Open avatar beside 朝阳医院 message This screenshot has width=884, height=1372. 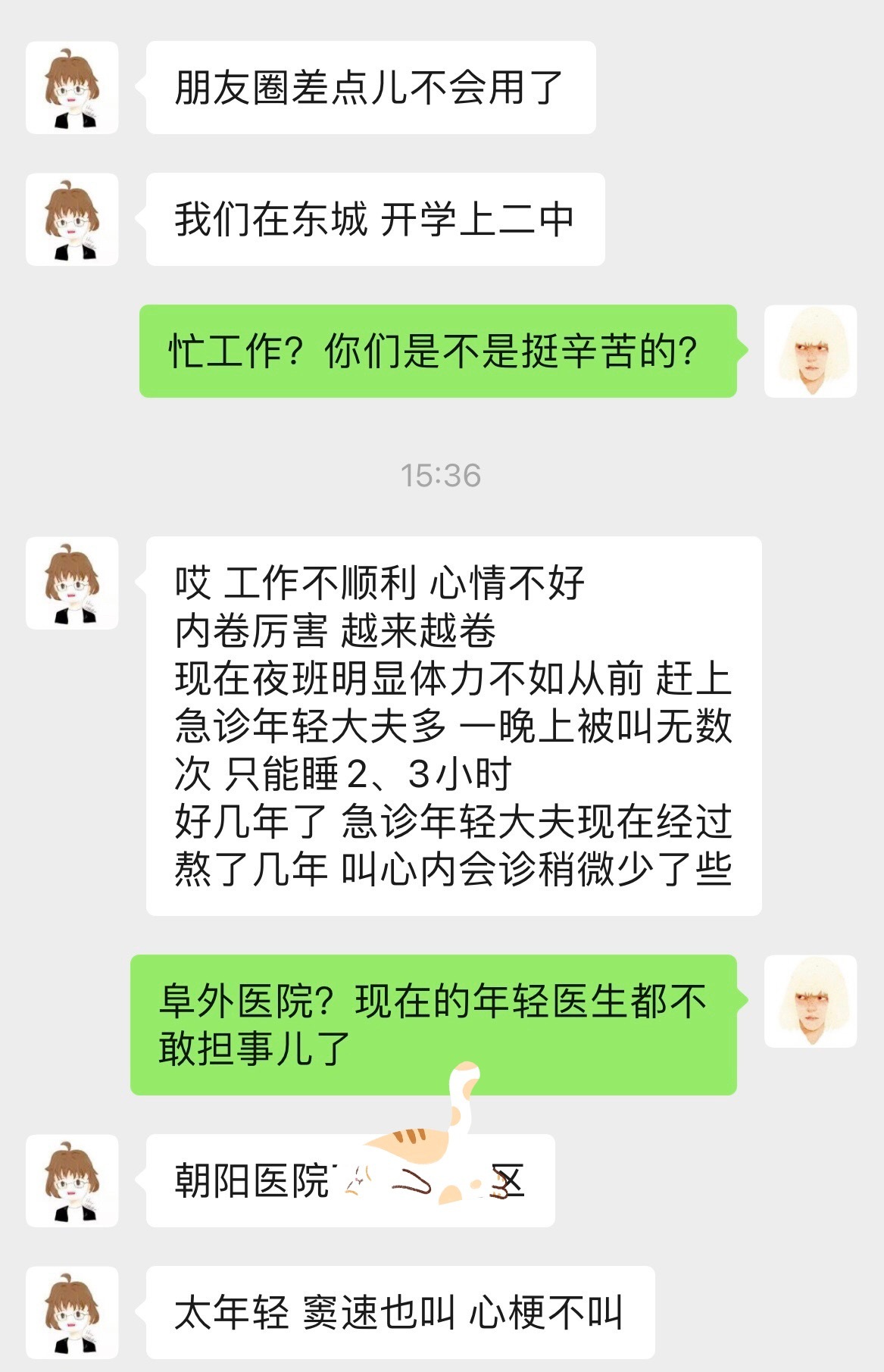click(72, 1180)
